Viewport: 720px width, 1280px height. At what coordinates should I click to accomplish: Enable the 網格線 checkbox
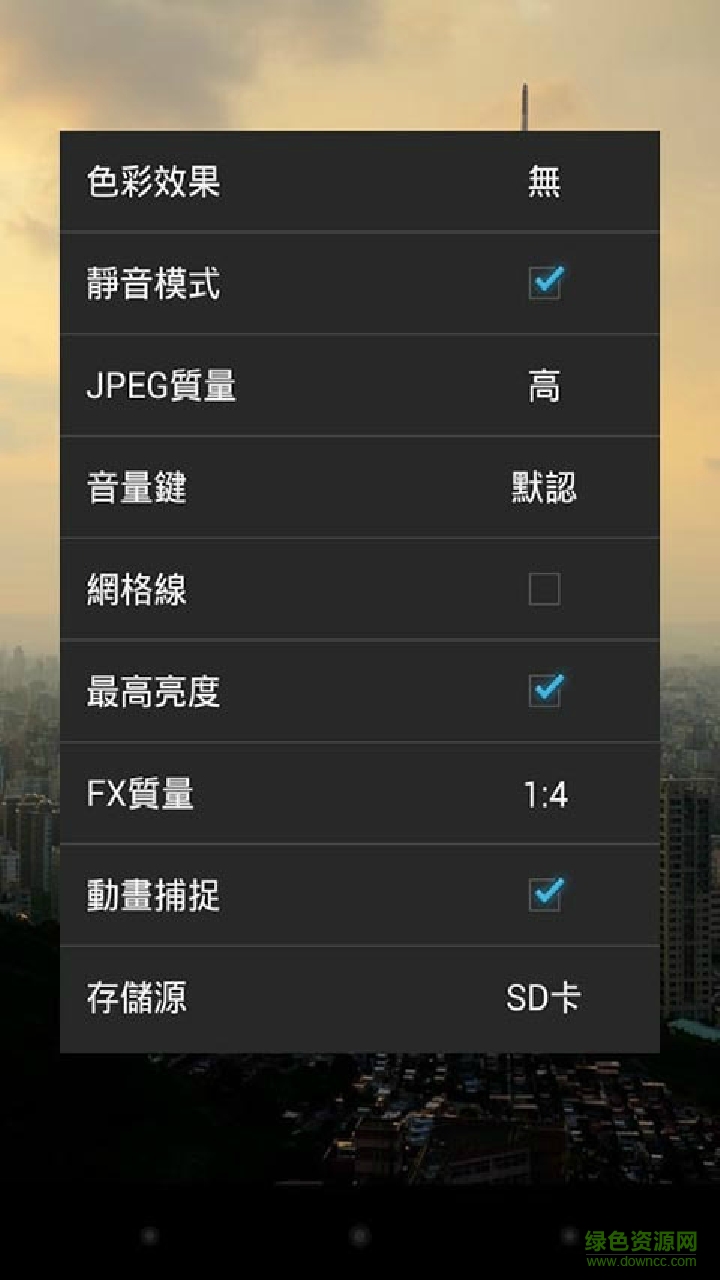pos(544,590)
